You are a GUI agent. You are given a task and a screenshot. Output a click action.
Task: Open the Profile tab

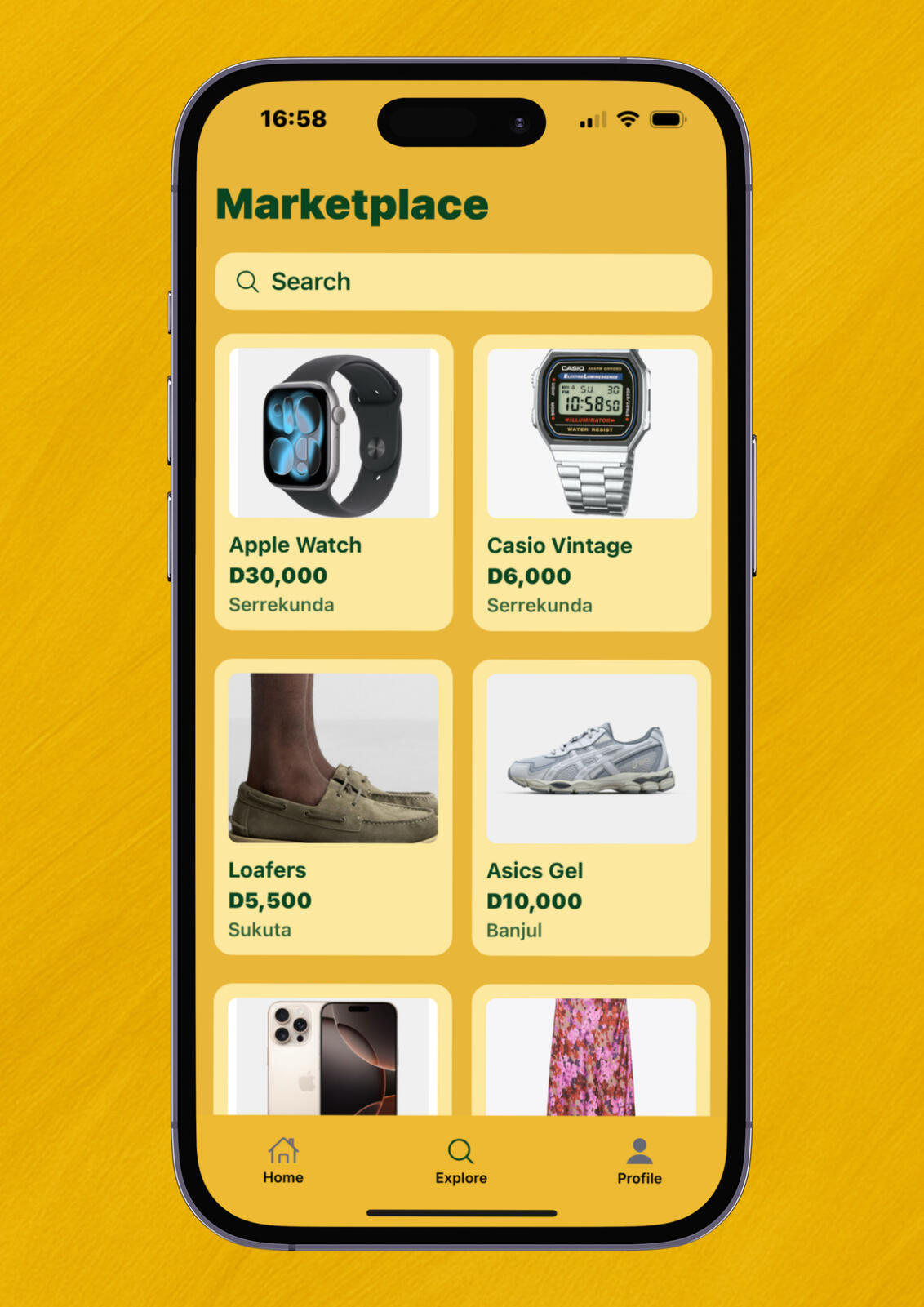pos(639,1161)
